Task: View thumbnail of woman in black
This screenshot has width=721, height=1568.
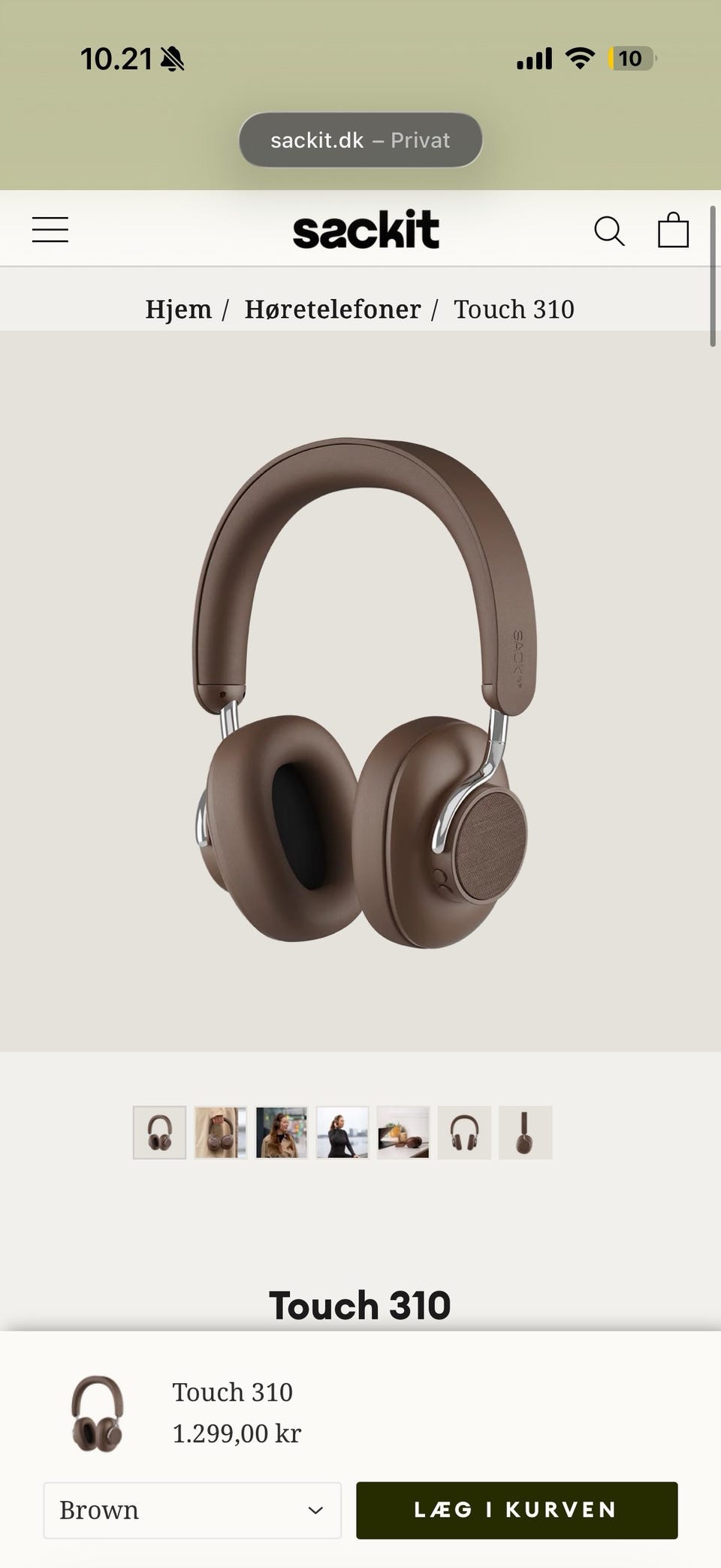Action: click(342, 1132)
